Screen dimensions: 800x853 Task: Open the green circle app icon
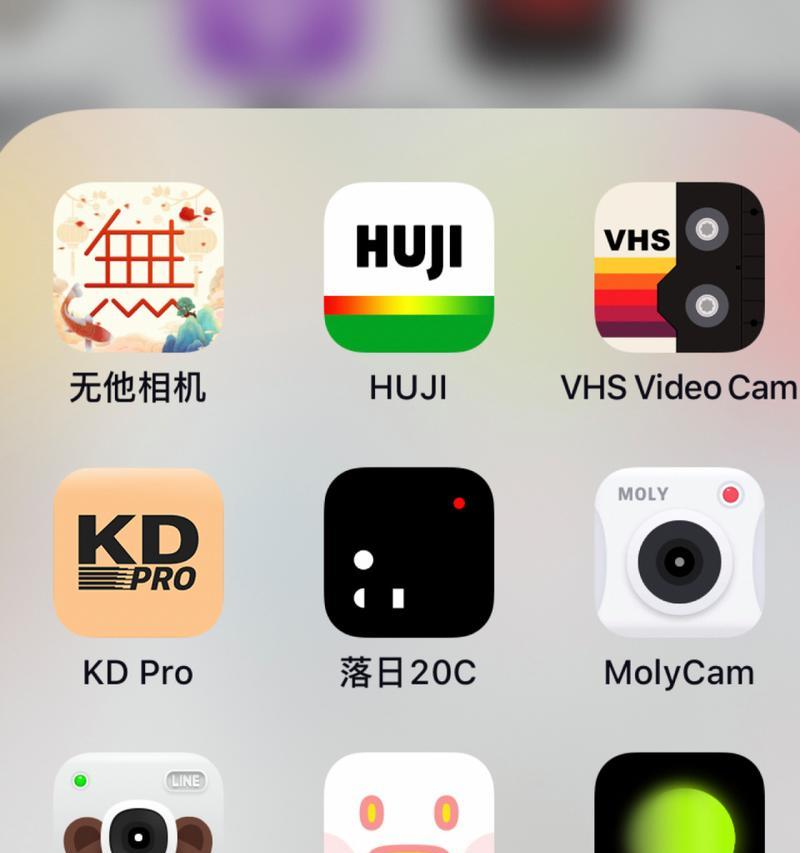[x=679, y=805]
